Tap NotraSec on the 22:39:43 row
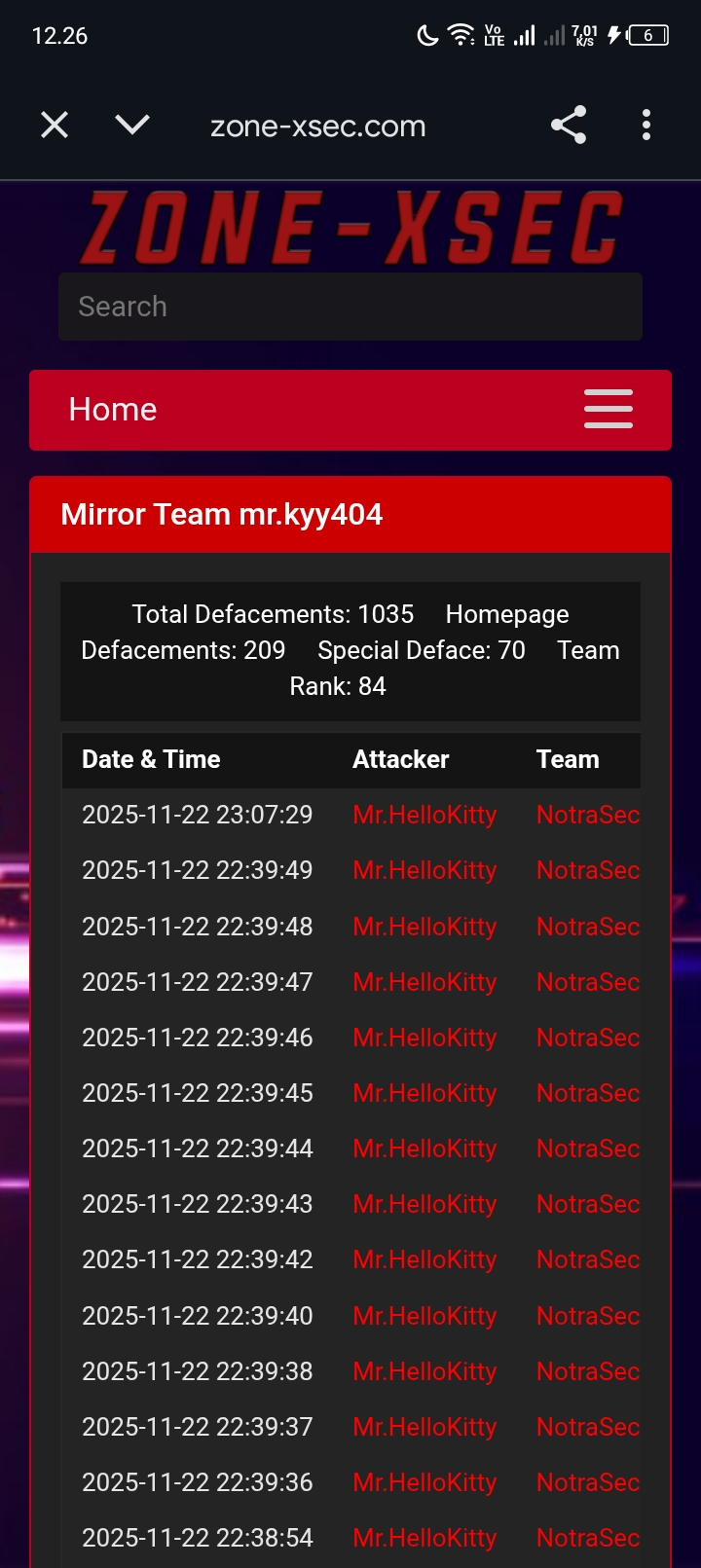Viewport: 701px width, 1568px height. [587, 1204]
